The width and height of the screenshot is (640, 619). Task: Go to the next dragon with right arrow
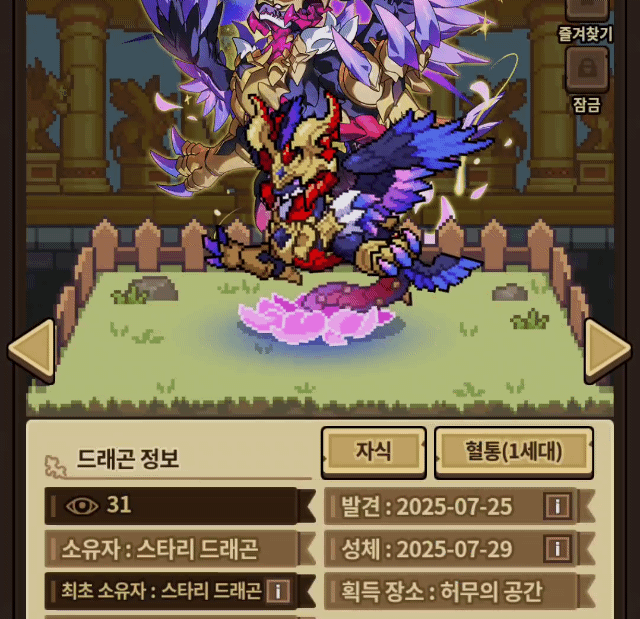[608, 351]
